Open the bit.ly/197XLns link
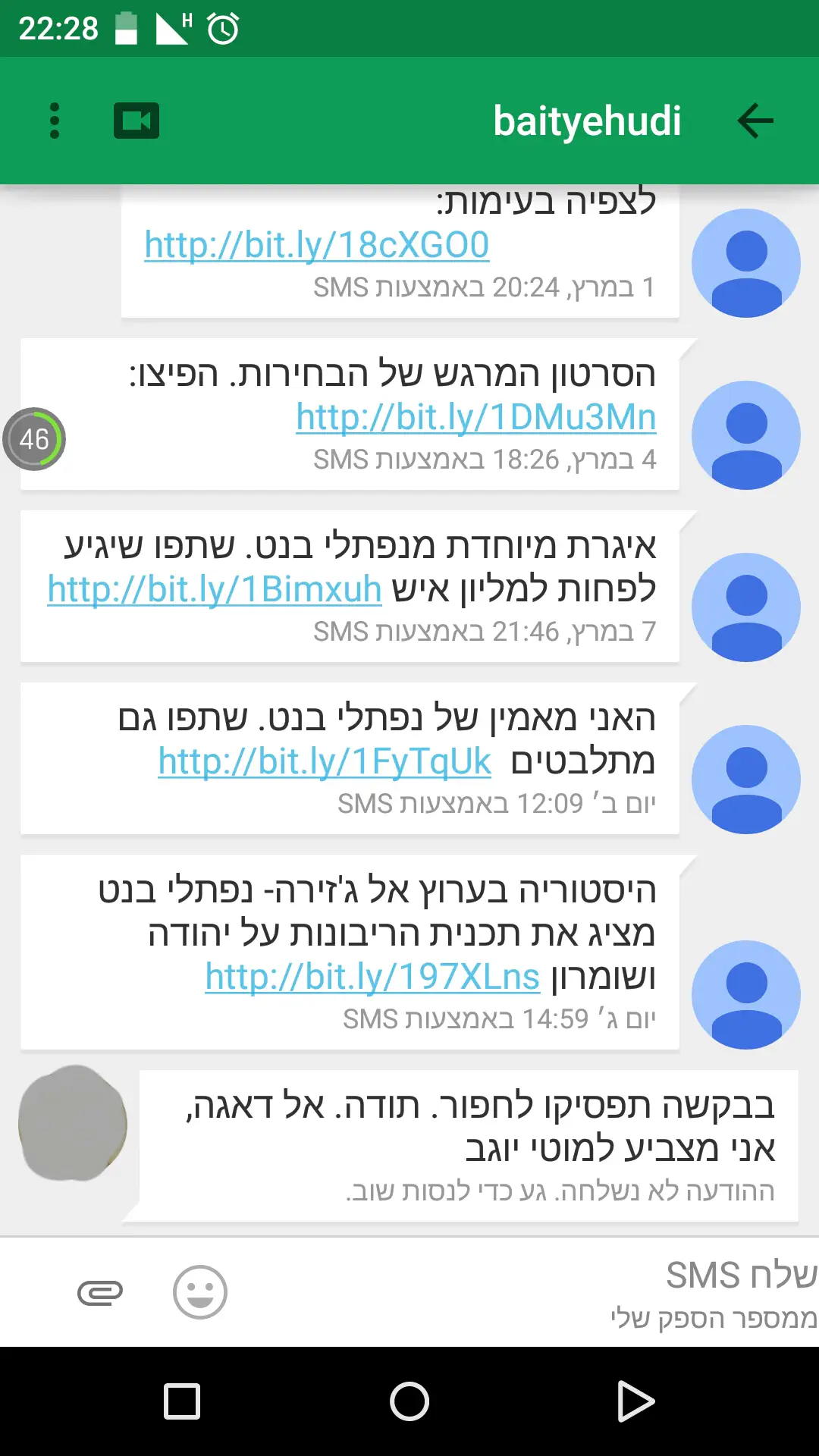This screenshot has height=1456, width=819. [372, 977]
